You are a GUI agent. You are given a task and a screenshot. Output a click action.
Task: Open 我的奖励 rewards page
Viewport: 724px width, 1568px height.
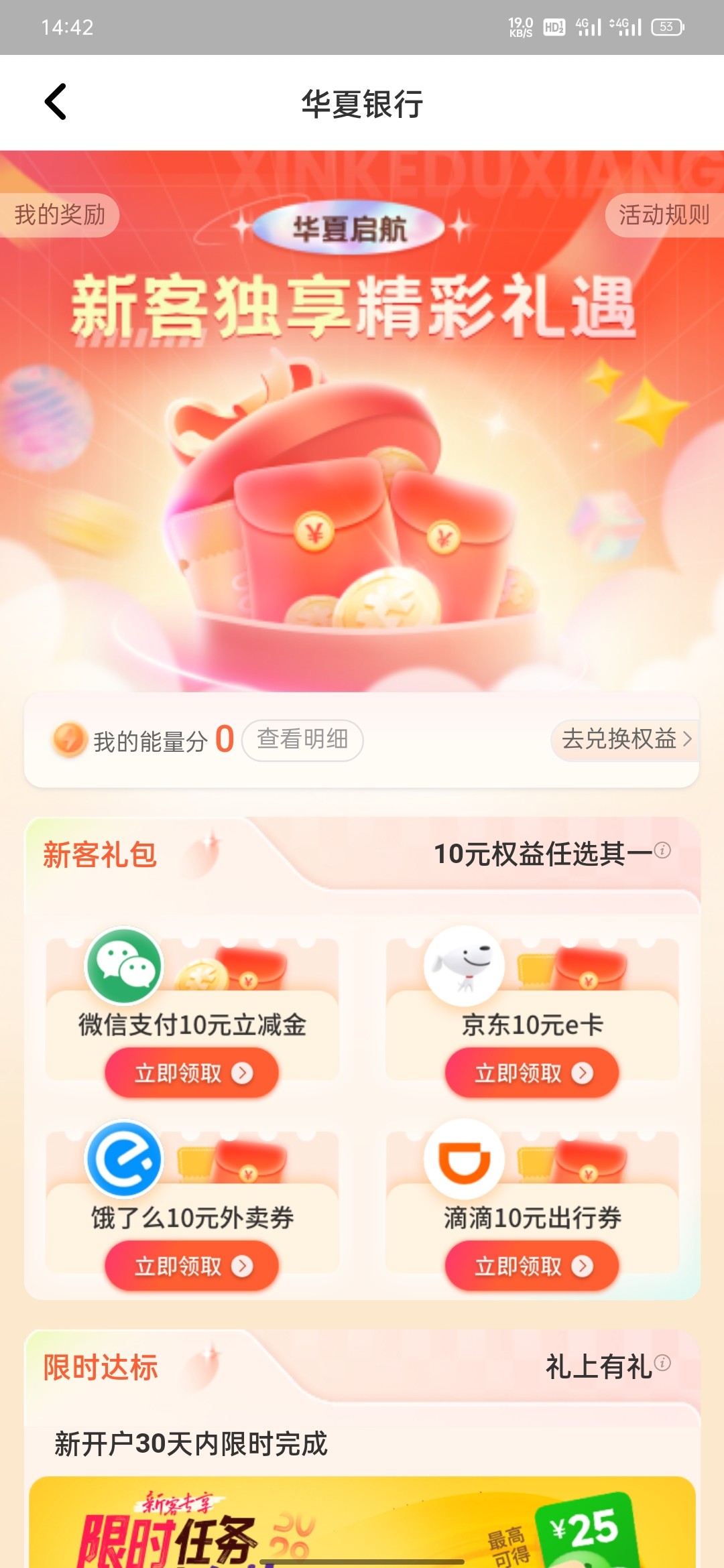[60, 215]
